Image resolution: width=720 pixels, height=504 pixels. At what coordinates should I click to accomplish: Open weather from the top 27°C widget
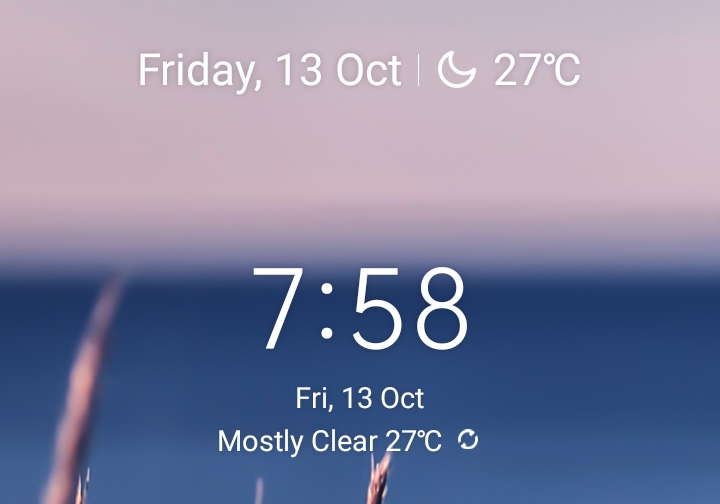point(510,71)
